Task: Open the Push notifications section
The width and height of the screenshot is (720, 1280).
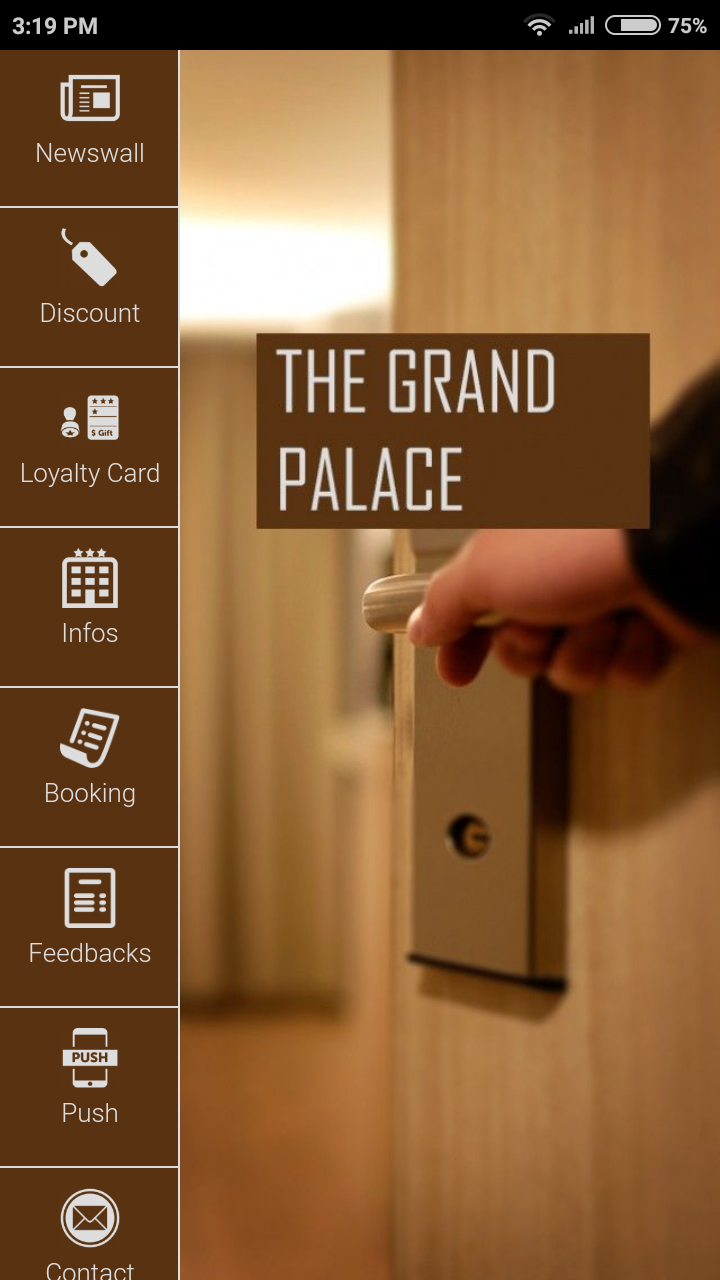Action: point(89,1087)
